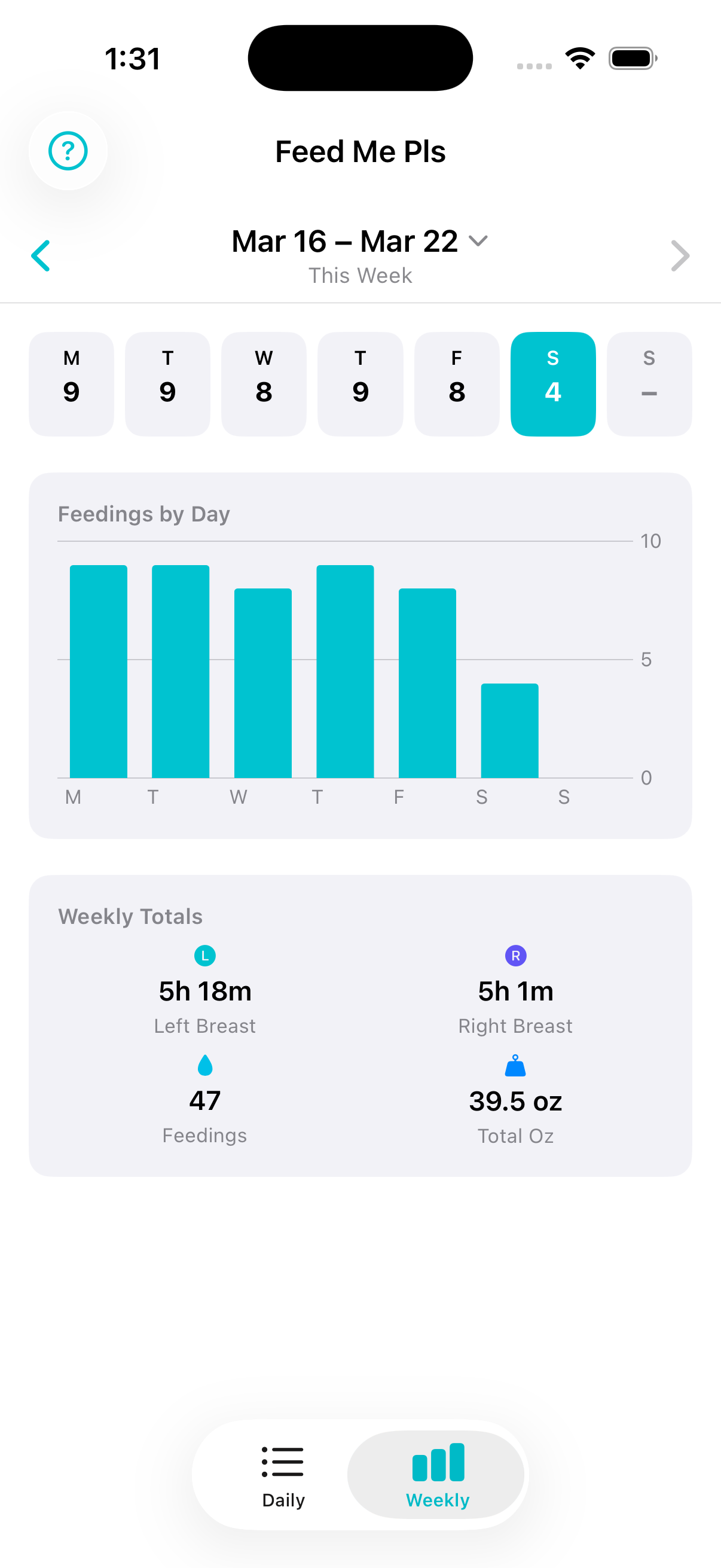
Task: Tap the Feed Me Pls title
Action: tap(360, 151)
